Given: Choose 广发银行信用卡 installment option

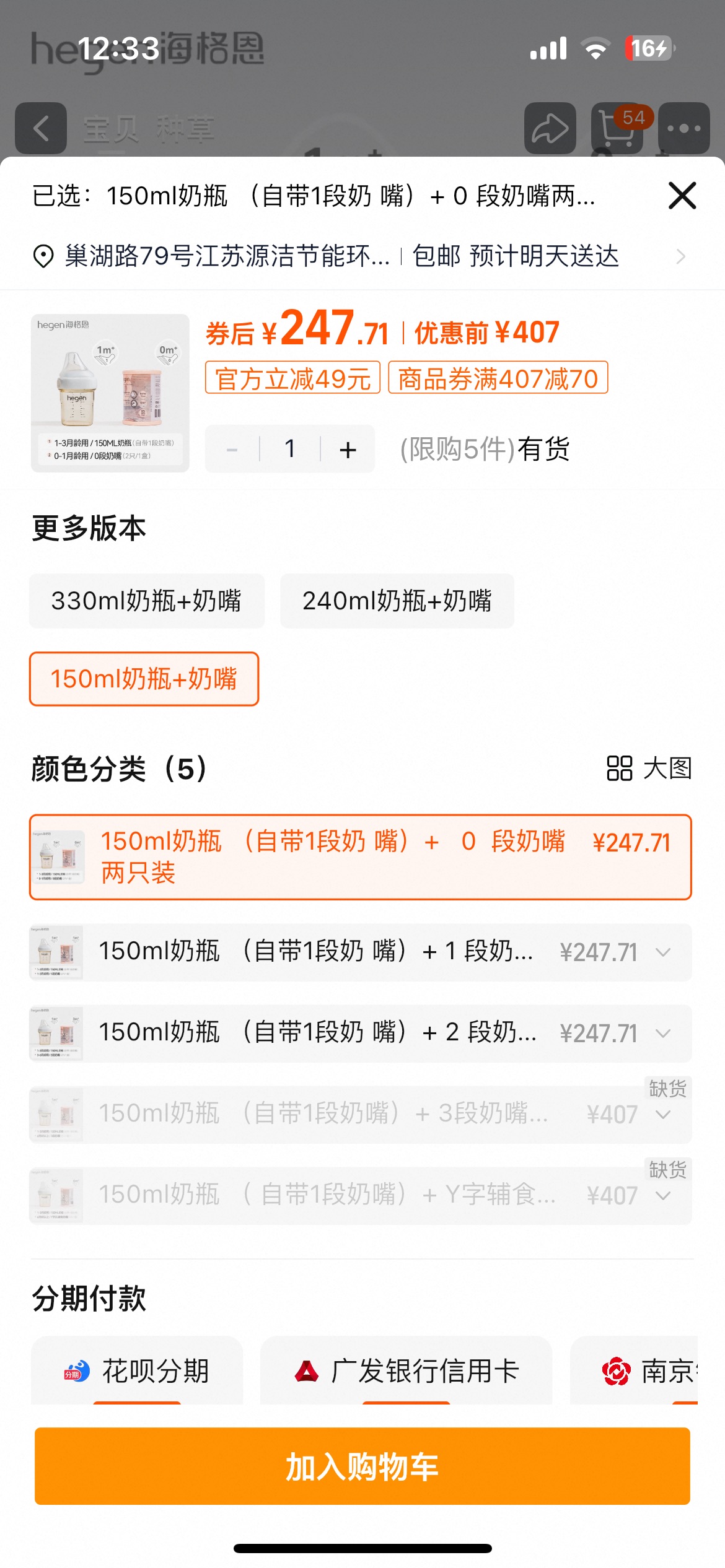Looking at the screenshot, I should (x=406, y=1371).
